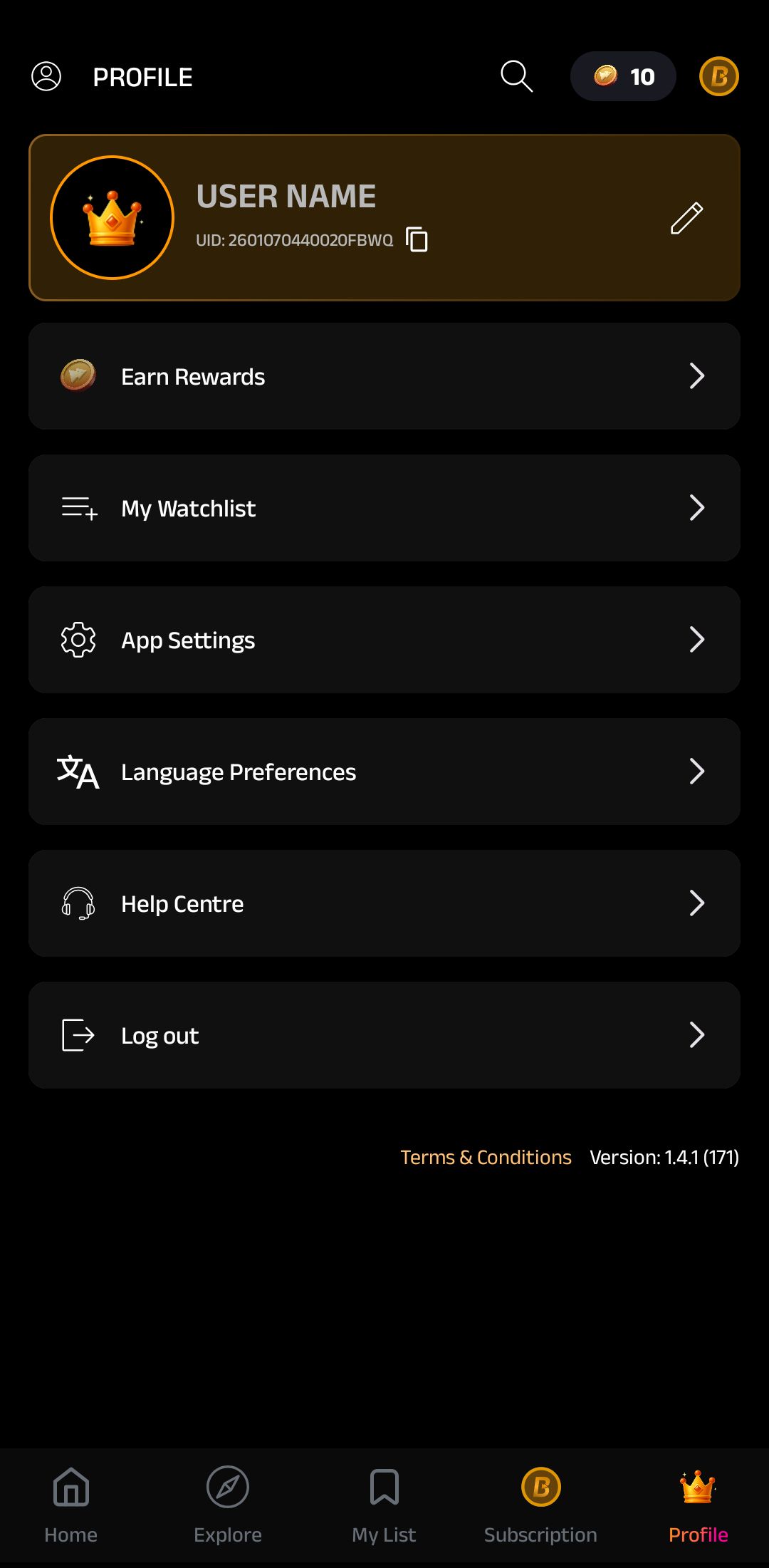Open the search icon in top bar
This screenshot has height=1568, width=769.
[516, 76]
